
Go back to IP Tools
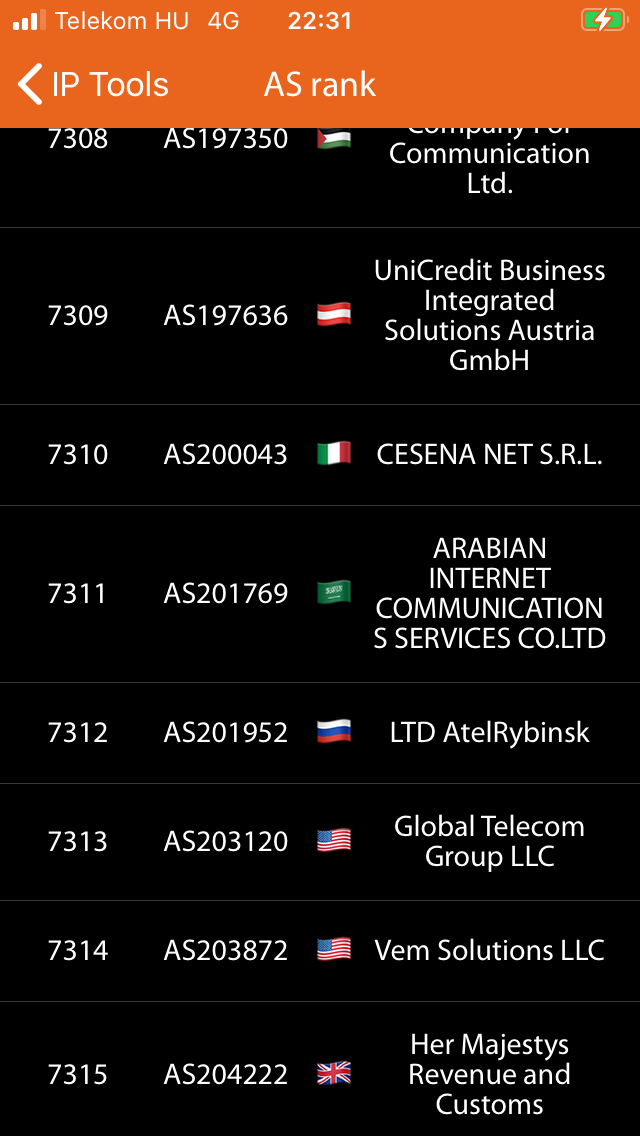point(93,85)
